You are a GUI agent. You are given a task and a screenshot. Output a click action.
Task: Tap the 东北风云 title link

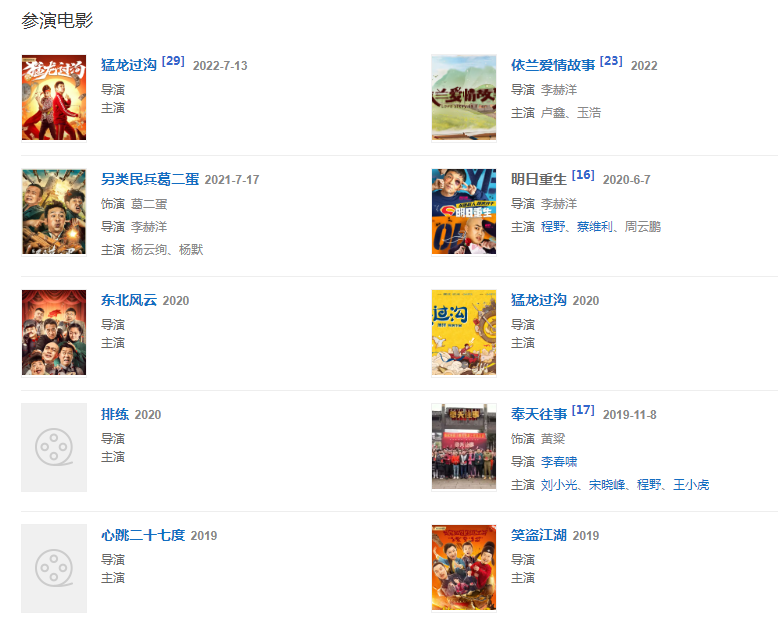point(129,300)
